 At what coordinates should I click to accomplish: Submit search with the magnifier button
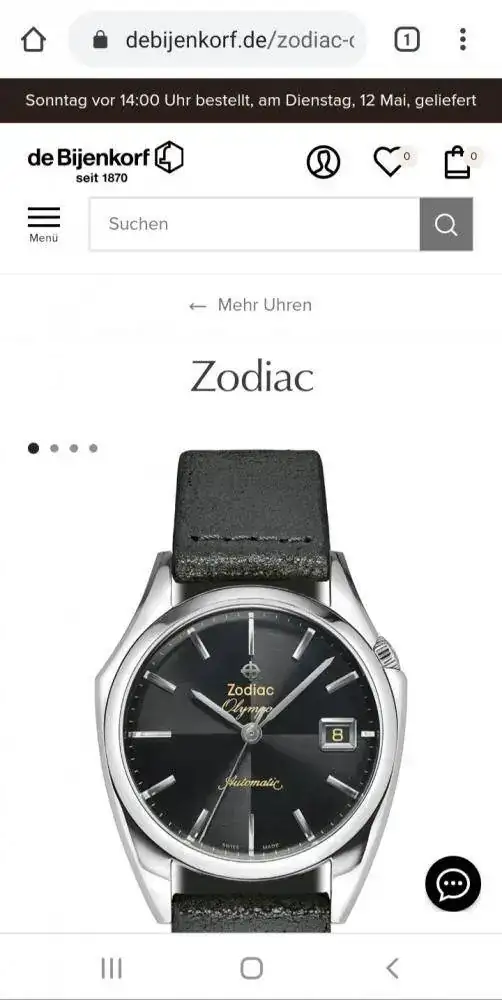(446, 224)
